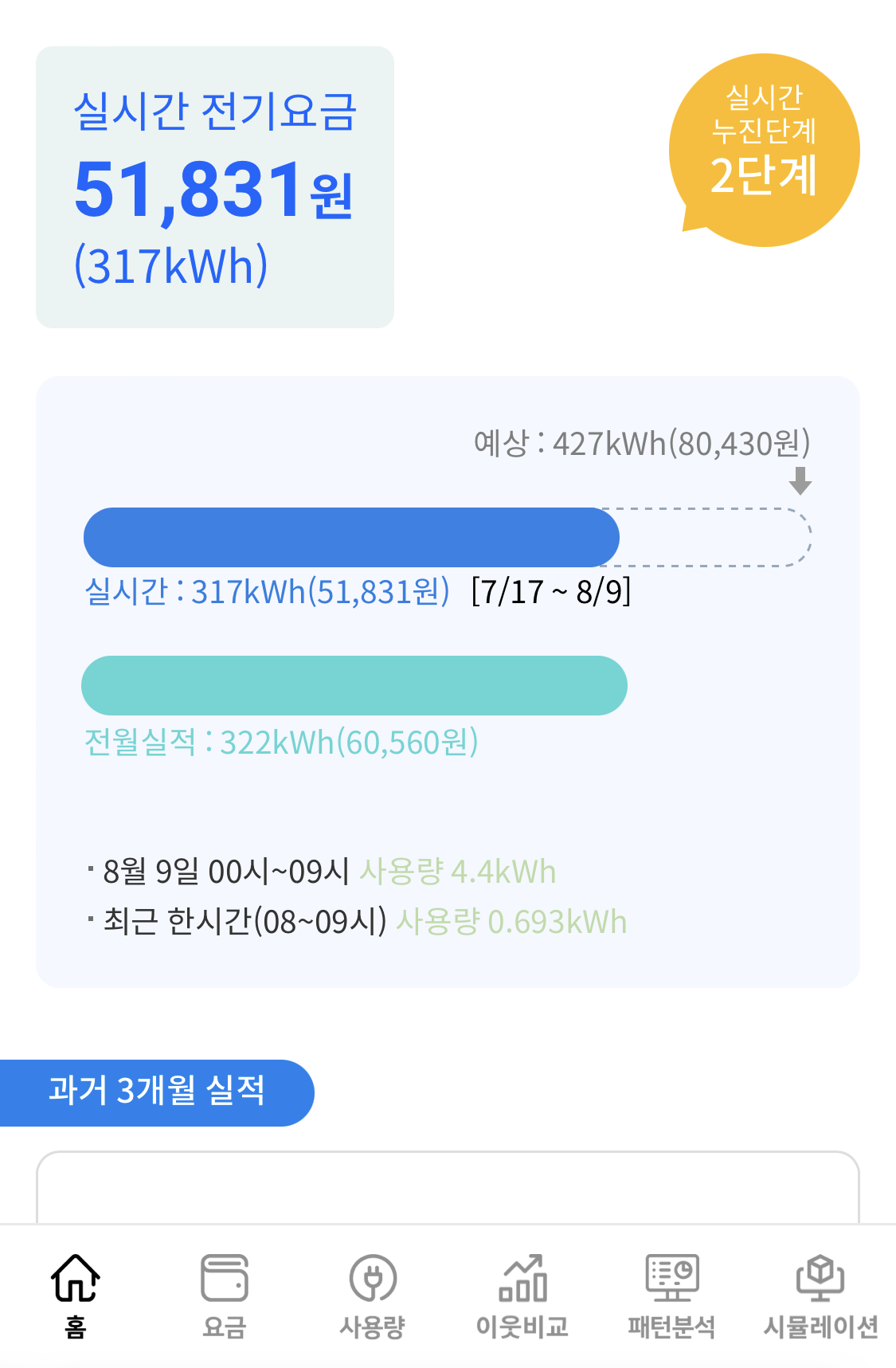
Task: Launch the 시뮬레이션 simulation cube icon
Action: coord(820,1291)
